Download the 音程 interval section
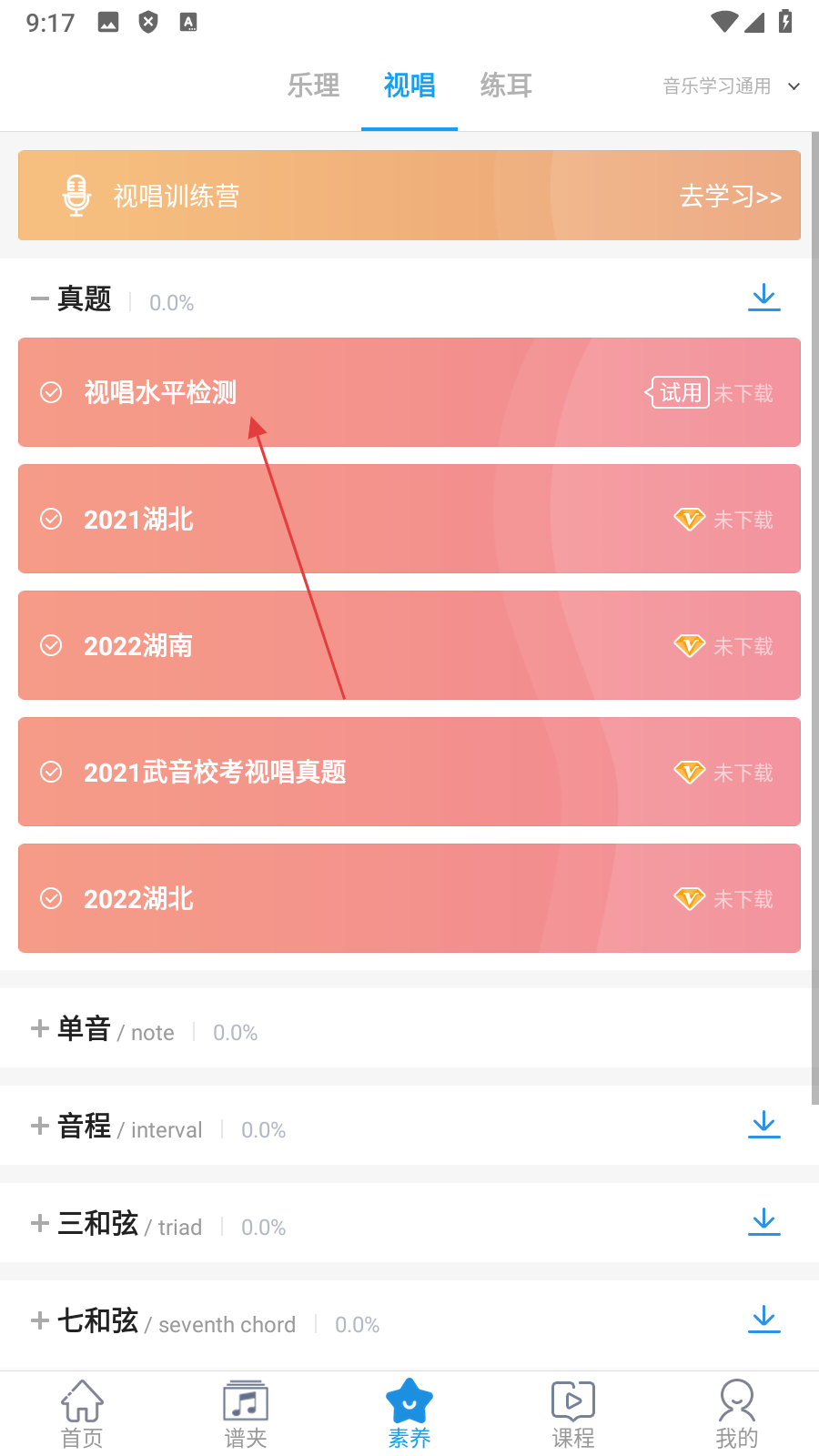 (764, 1125)
